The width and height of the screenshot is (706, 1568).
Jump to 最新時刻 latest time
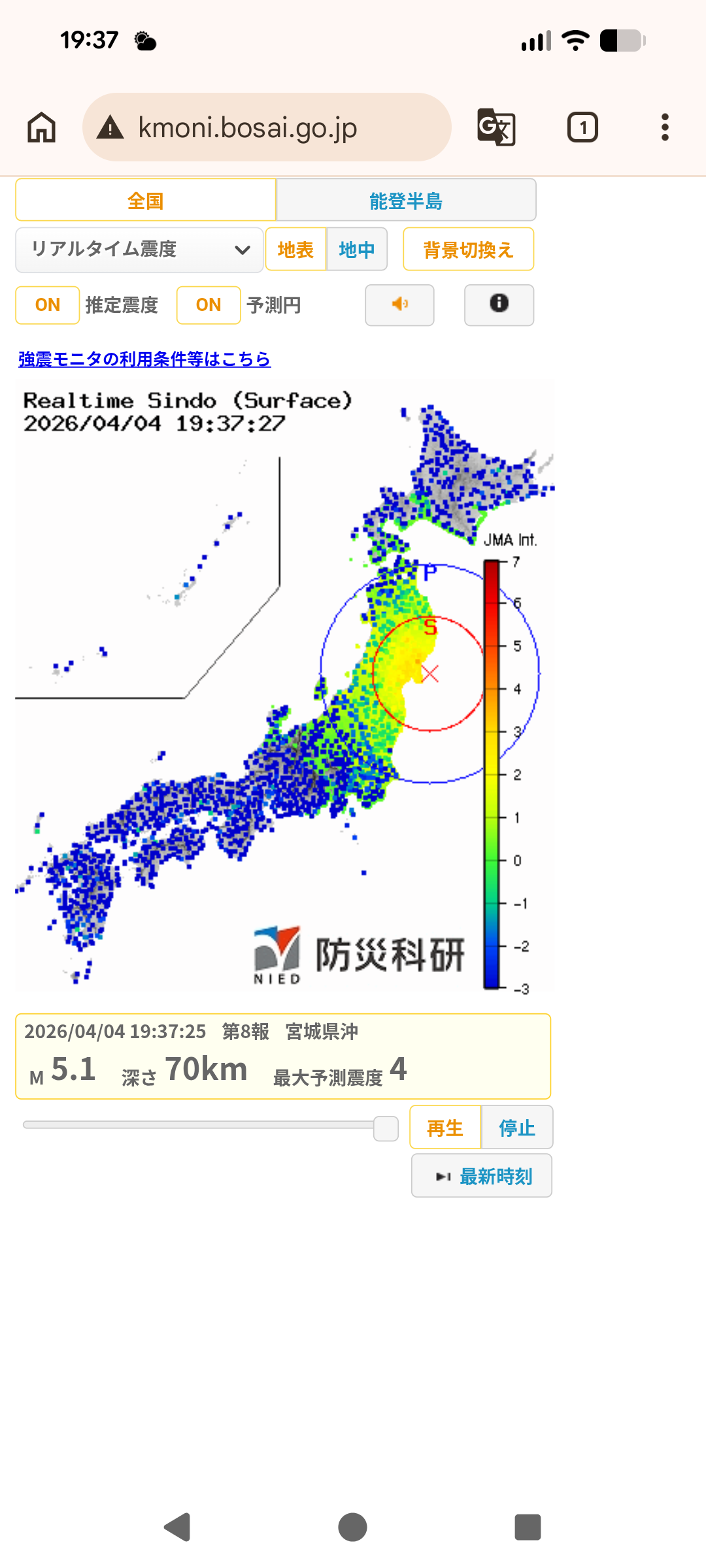[x=482, y=1176]
